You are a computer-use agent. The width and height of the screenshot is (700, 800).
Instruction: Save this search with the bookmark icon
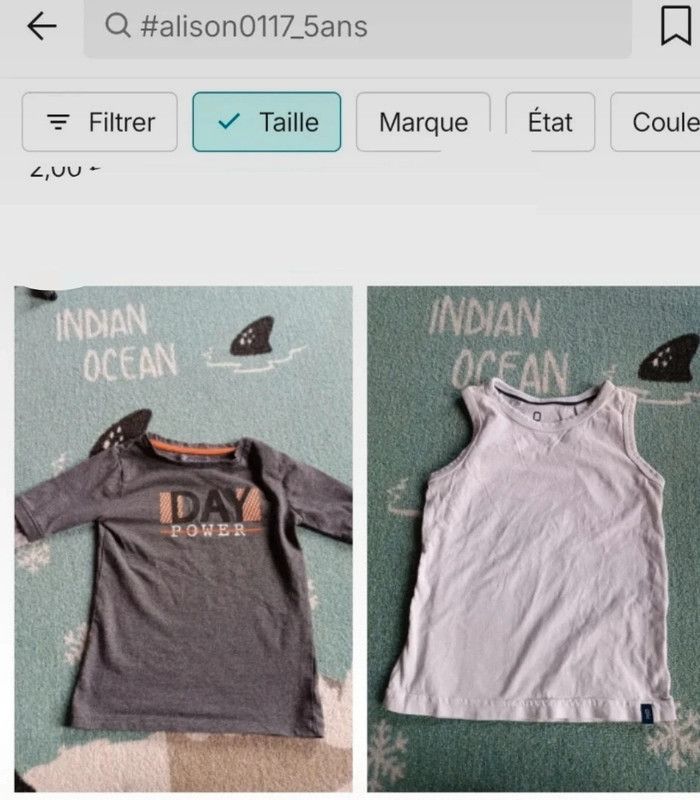(675, 27)
